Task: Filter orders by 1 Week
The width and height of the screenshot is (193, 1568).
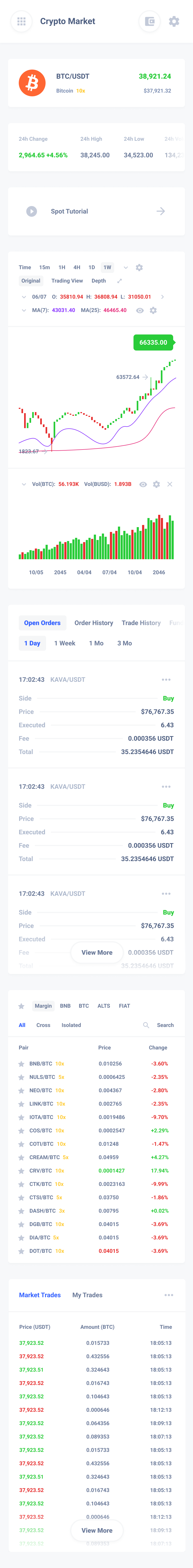Action: [x=65, y=644]
